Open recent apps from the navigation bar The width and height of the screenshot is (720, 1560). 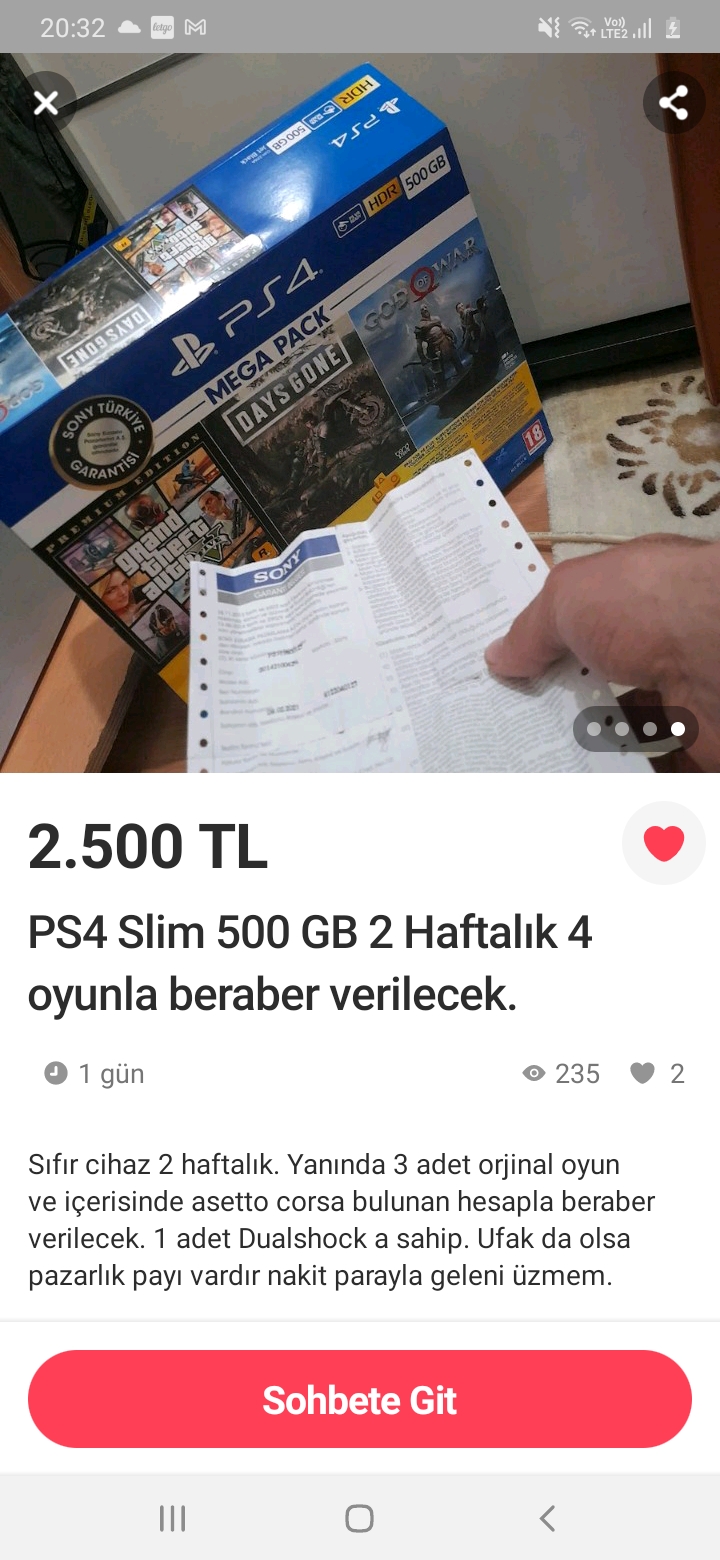(173, 1518)
